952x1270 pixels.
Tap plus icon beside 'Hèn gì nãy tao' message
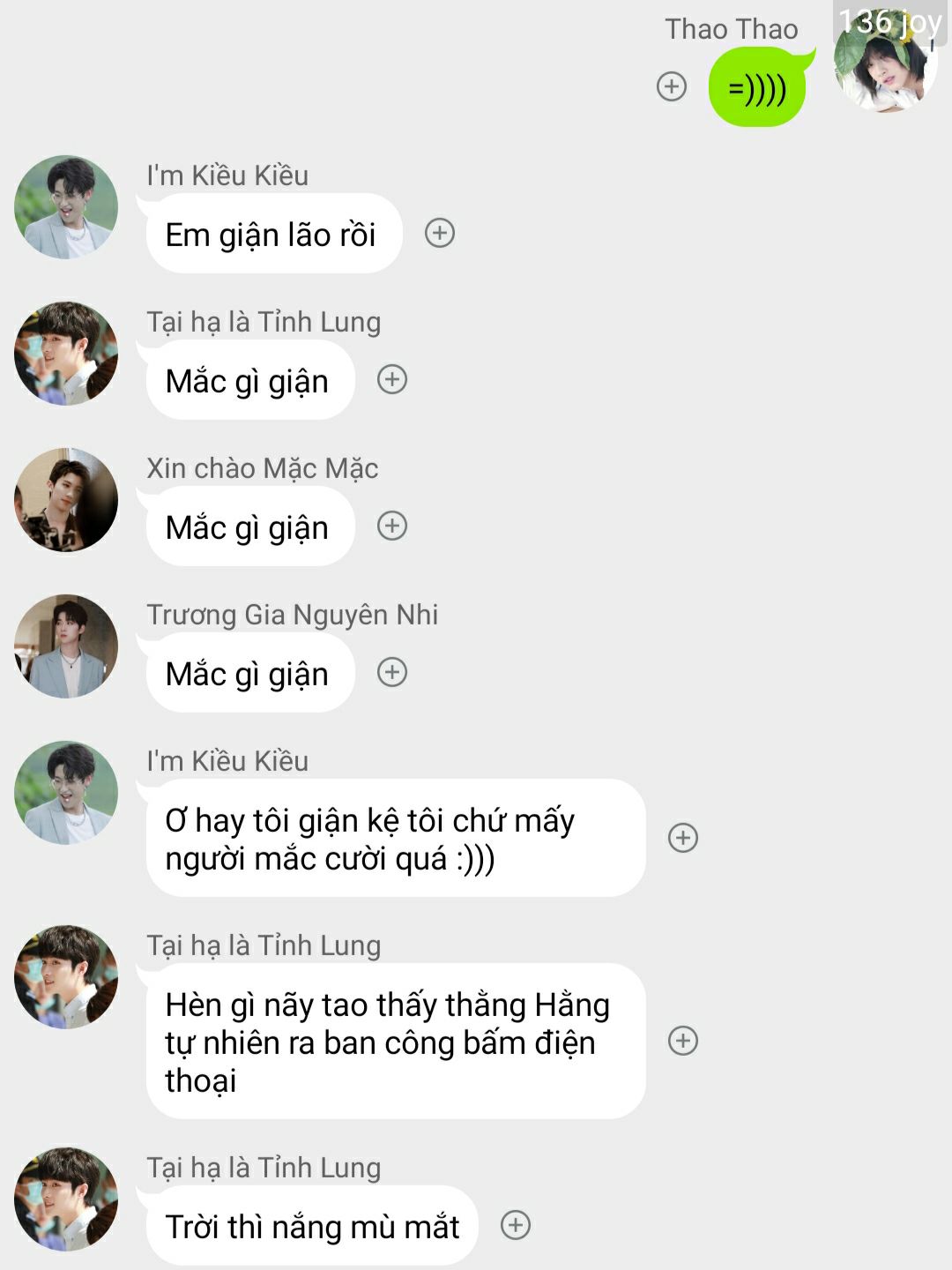pos(683,1041)
